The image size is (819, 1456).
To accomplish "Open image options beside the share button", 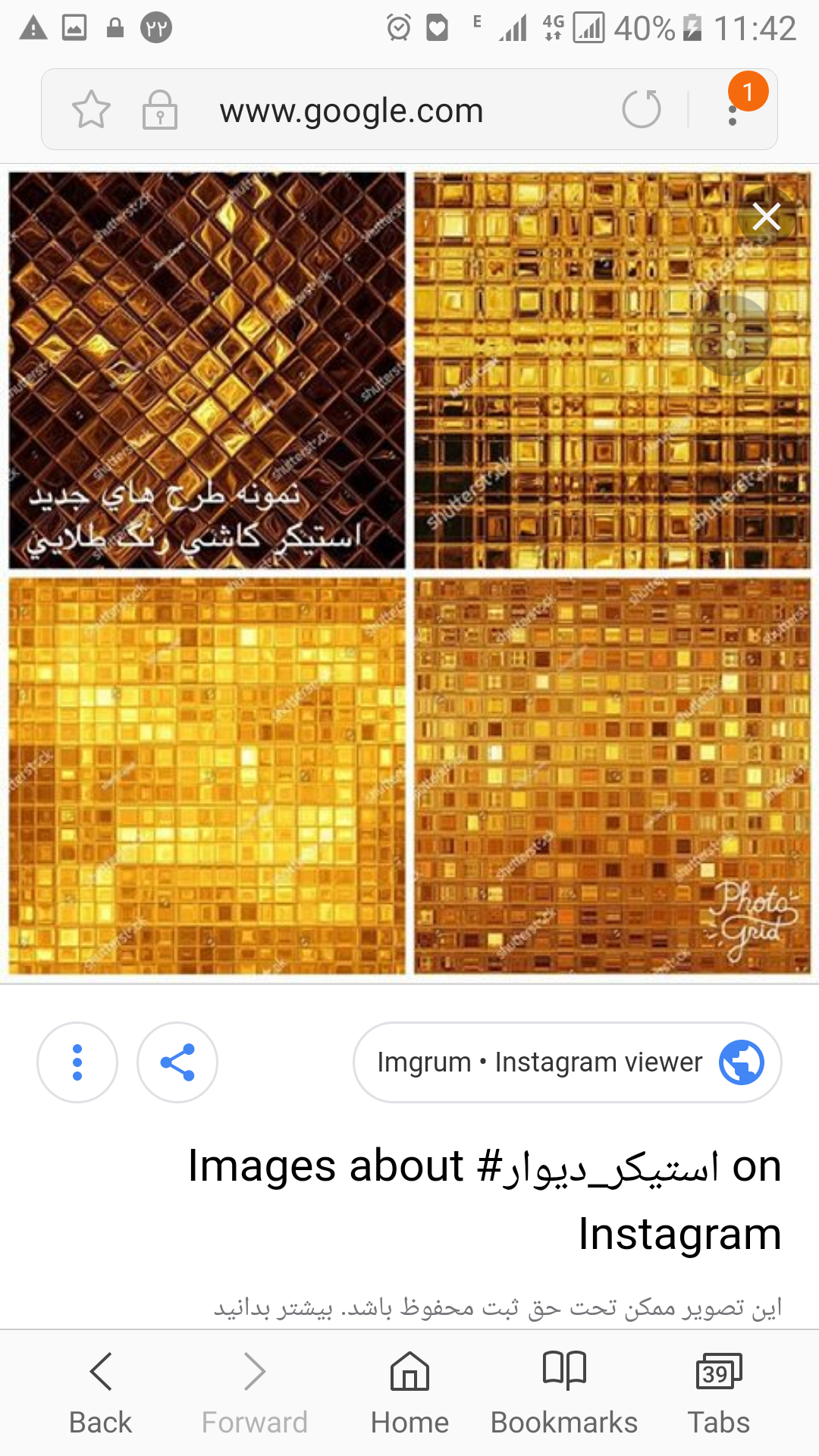I will tap(77, 1062).
